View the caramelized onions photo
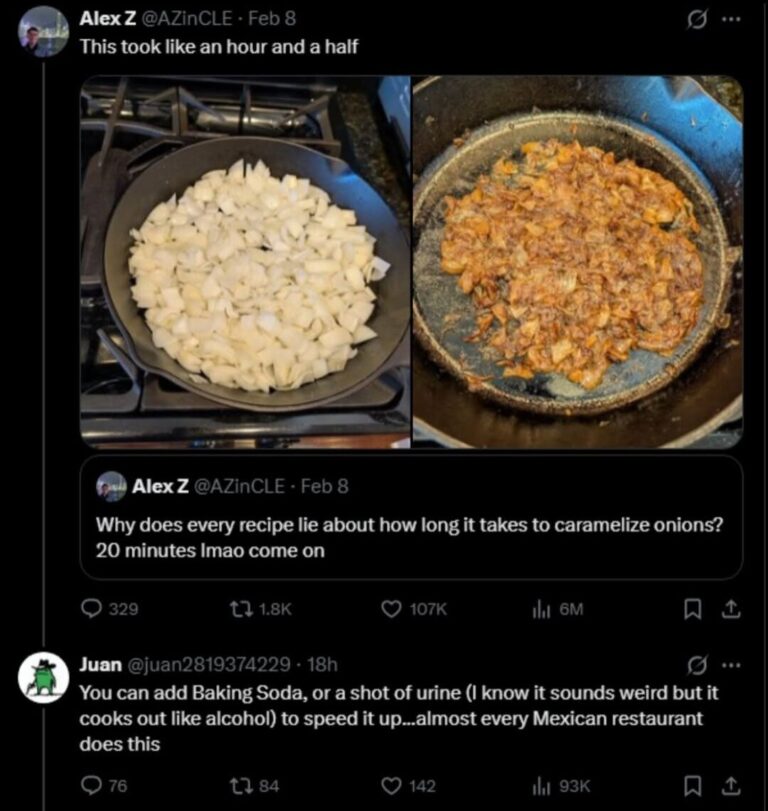The height and width of the screenshot is (811, 768). pyautogui.click(x=578, y=260)
